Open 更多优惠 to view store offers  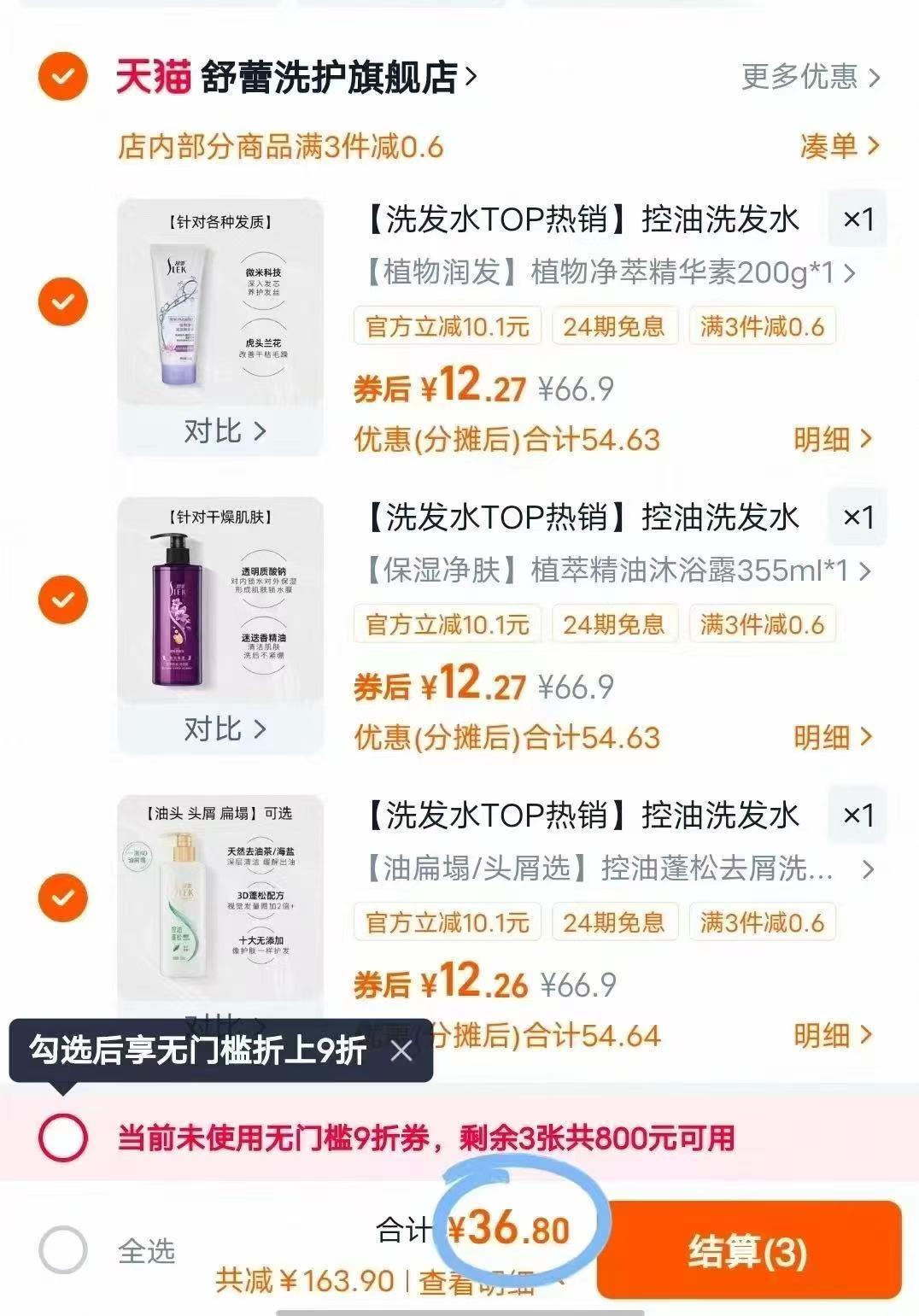(x=807, y=77)
